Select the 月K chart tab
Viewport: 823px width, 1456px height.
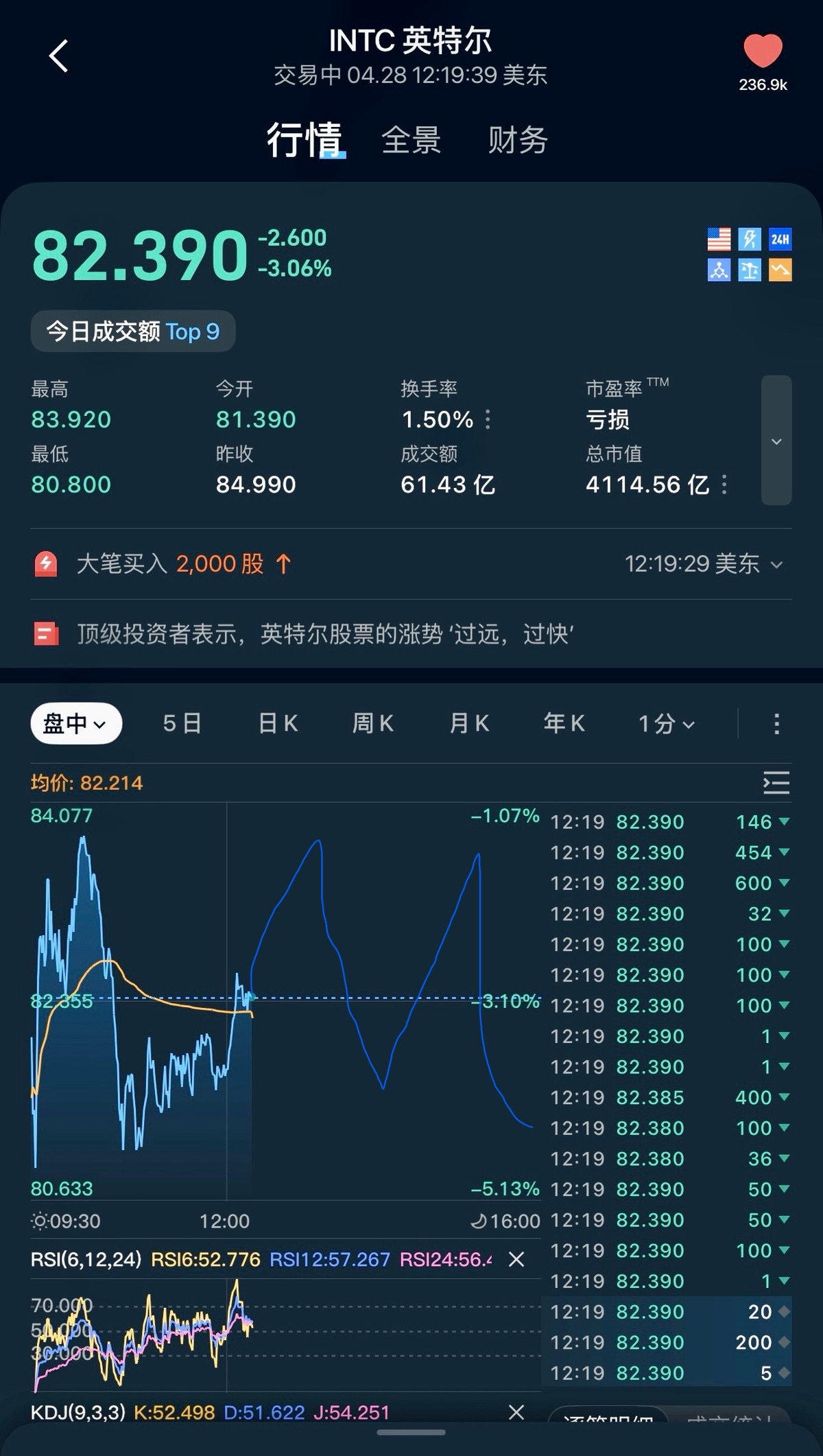[x=469, y=724]
